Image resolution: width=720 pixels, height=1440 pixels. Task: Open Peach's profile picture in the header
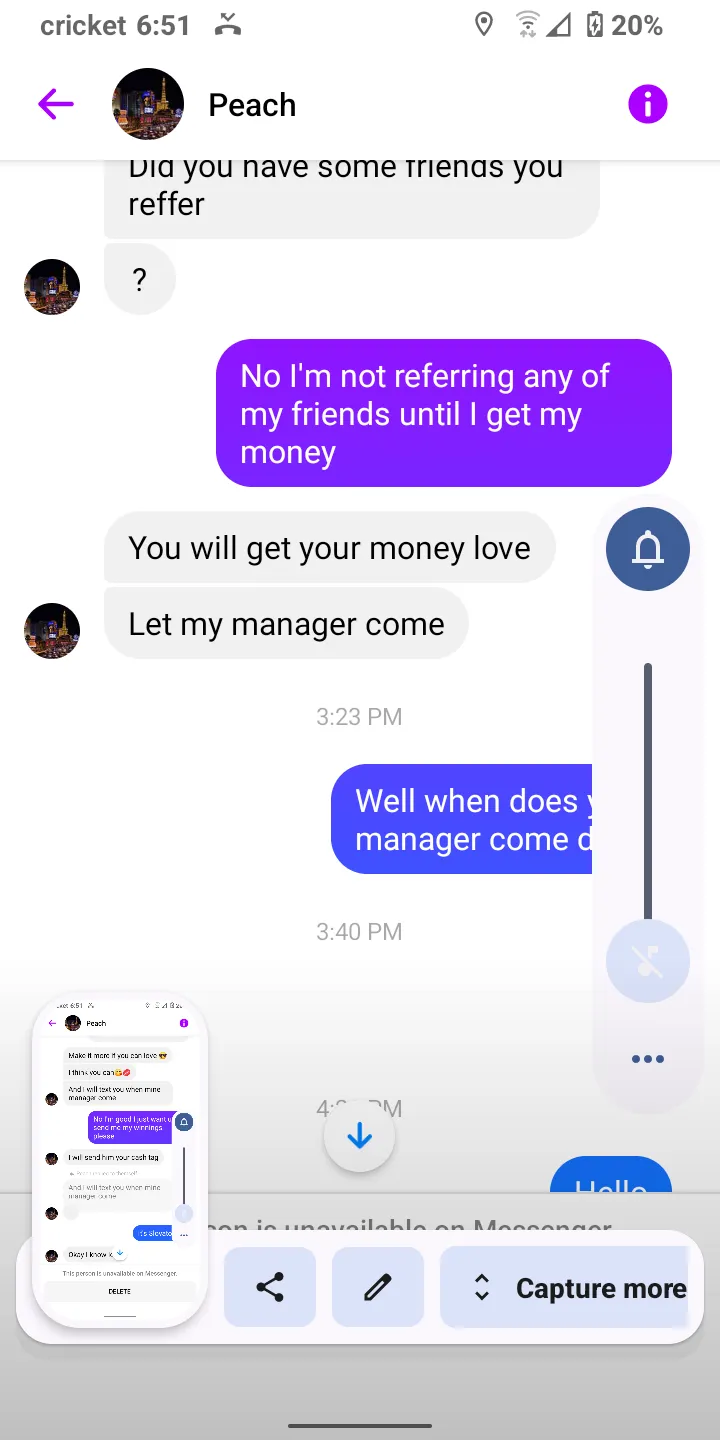148,104
